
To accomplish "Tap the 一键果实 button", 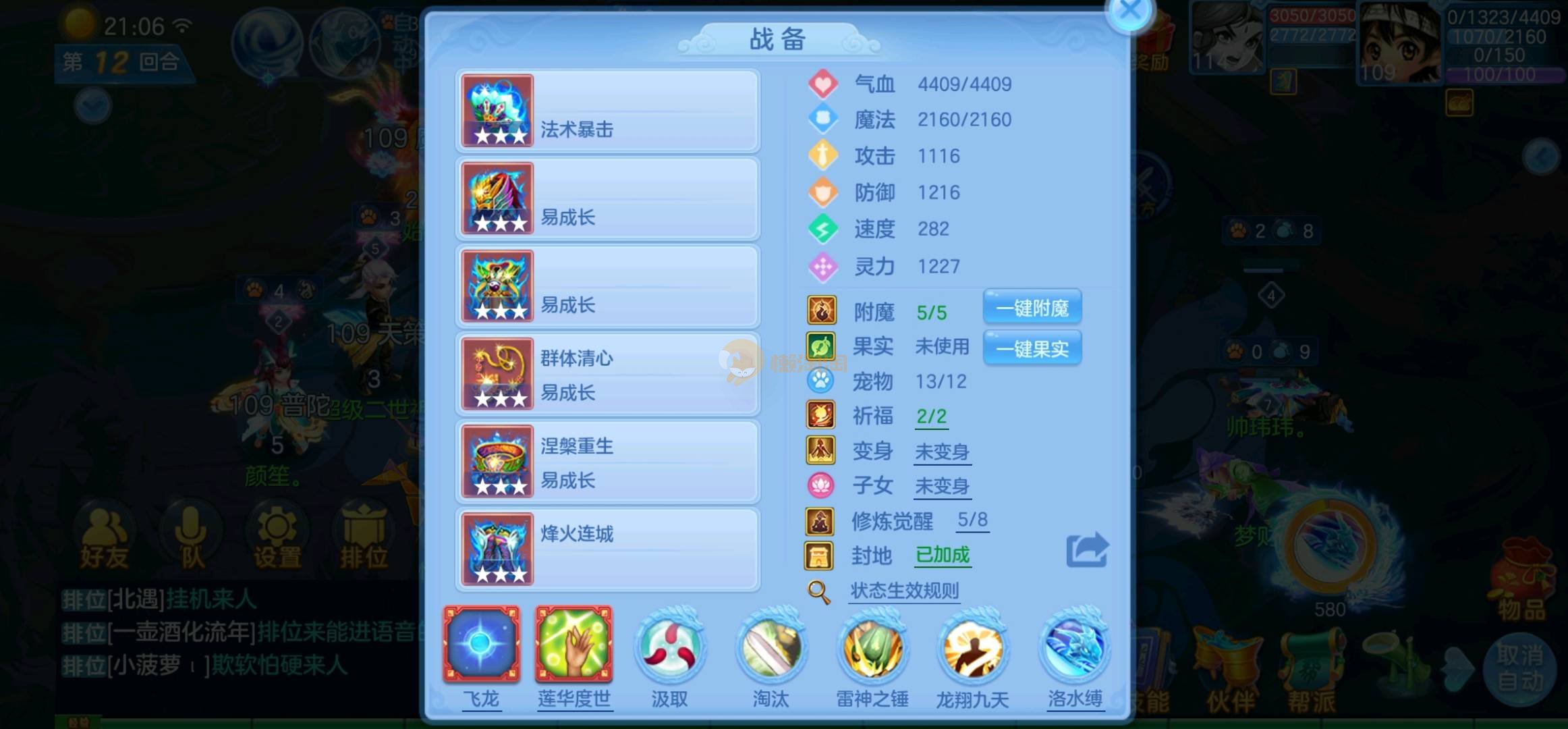I will 1032,349.
